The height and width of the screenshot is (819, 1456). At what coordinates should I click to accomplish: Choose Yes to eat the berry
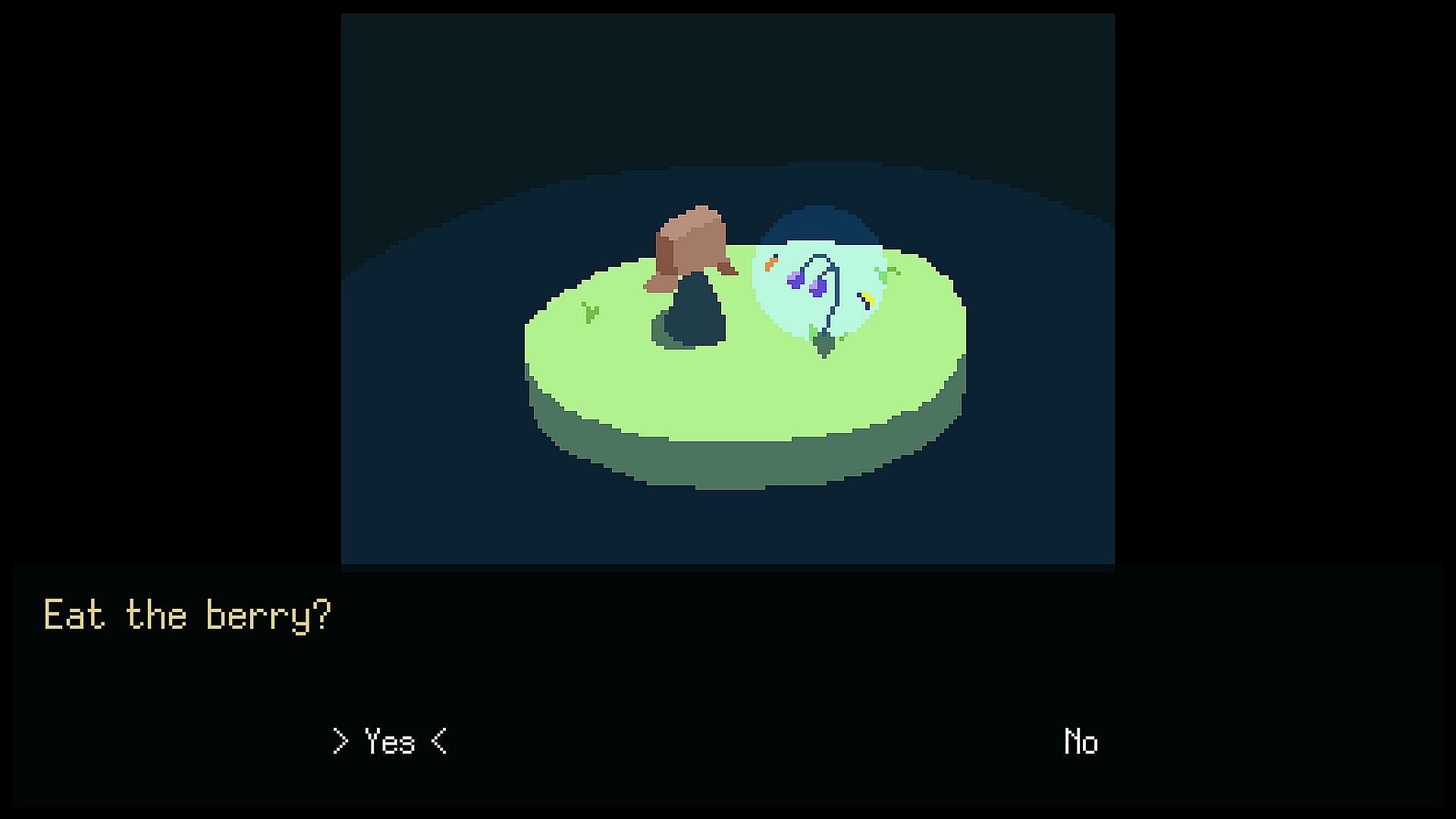390,742
